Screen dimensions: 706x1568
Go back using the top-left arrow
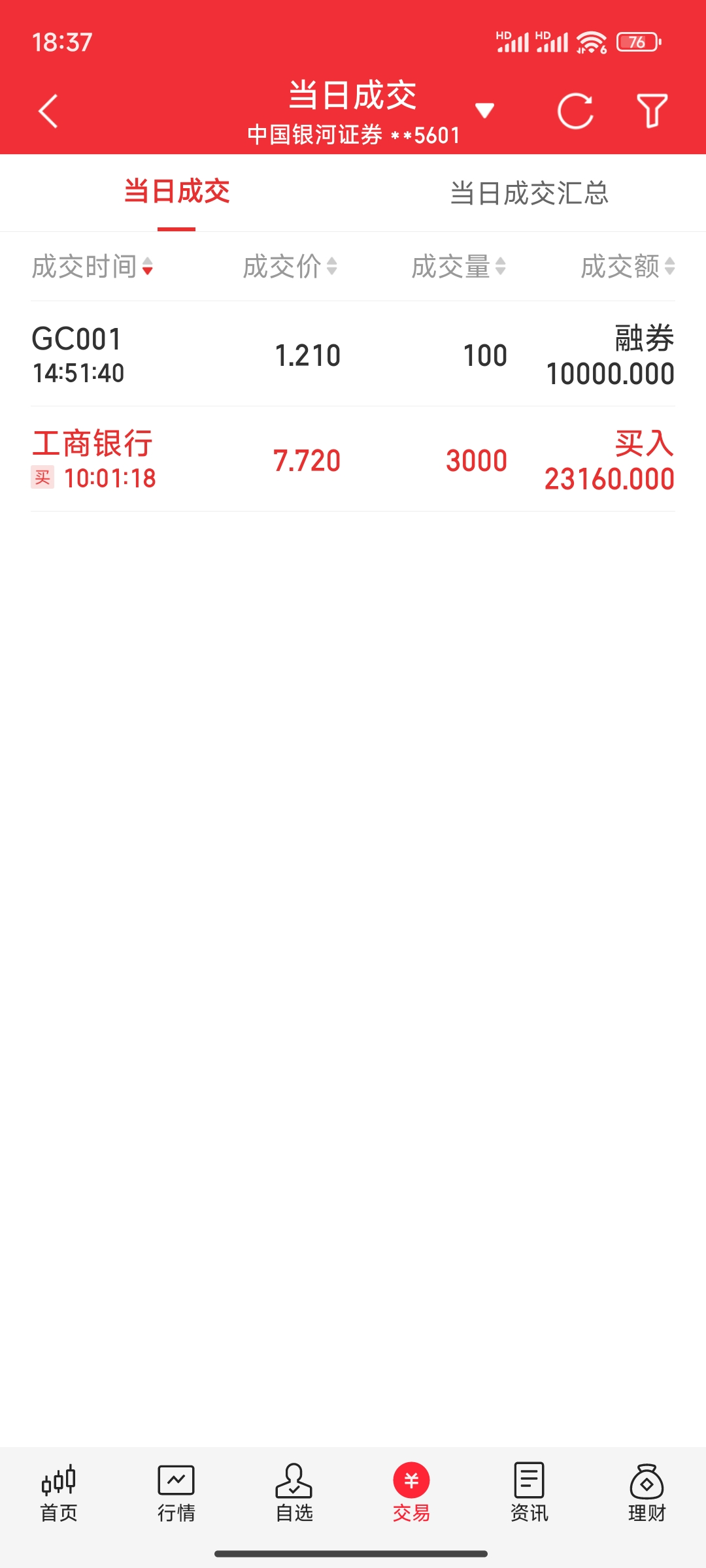coord(49,111)
